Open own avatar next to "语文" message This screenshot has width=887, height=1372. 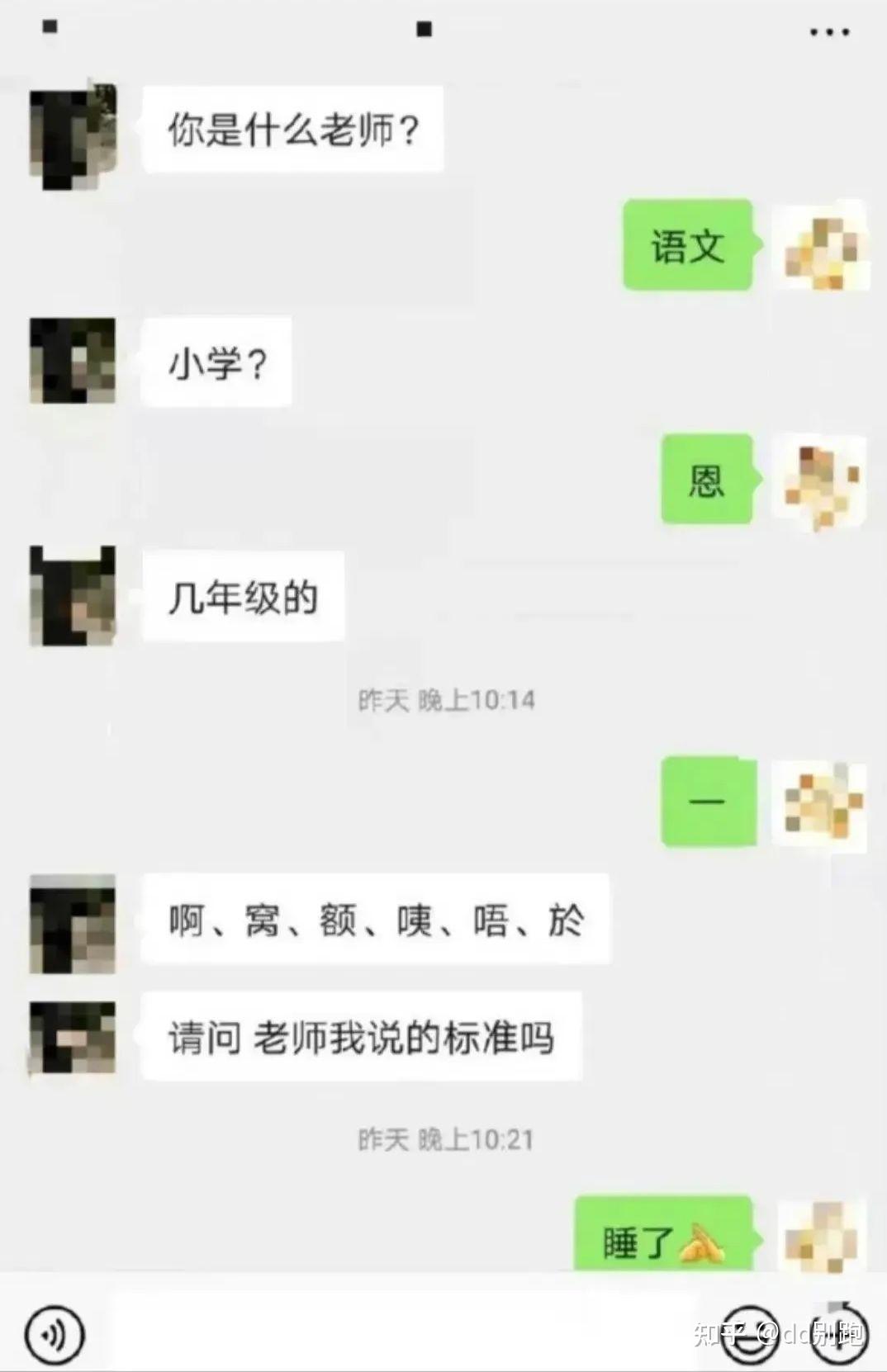point(820,245)
